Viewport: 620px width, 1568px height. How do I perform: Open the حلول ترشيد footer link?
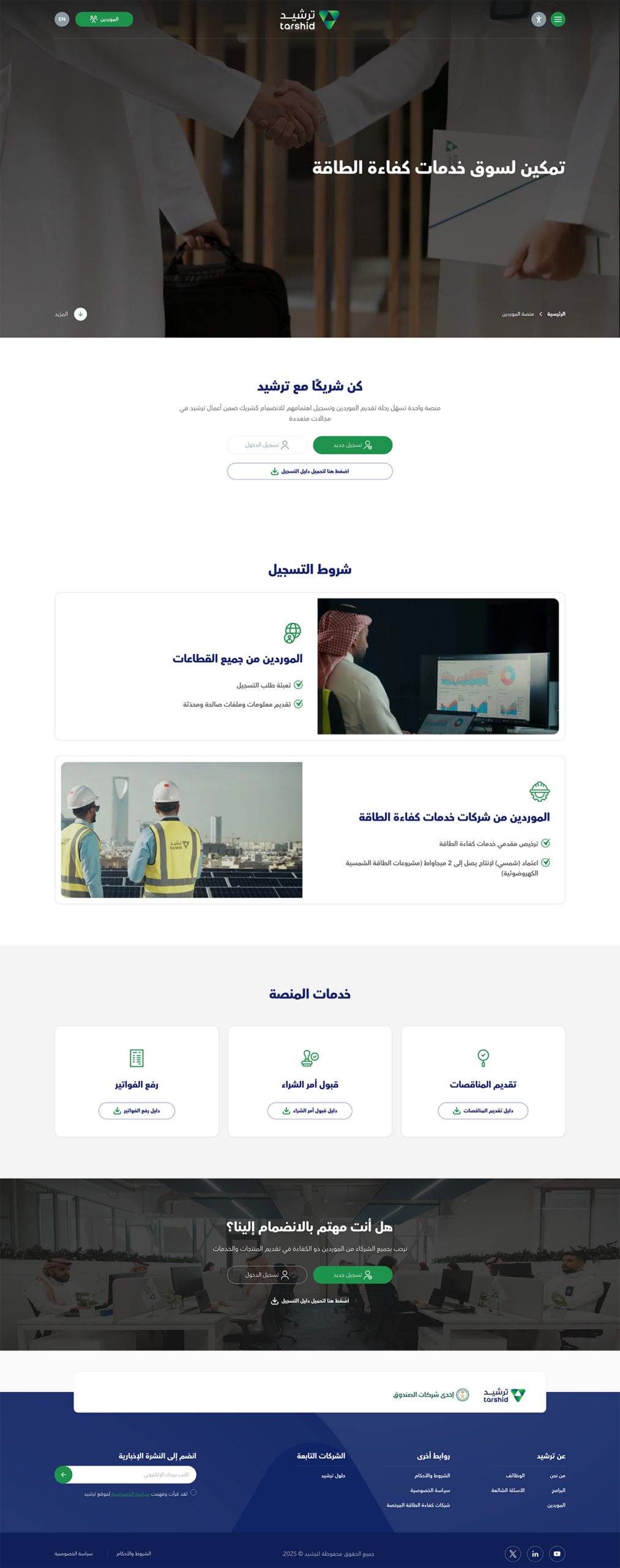tap(333, 1476)
